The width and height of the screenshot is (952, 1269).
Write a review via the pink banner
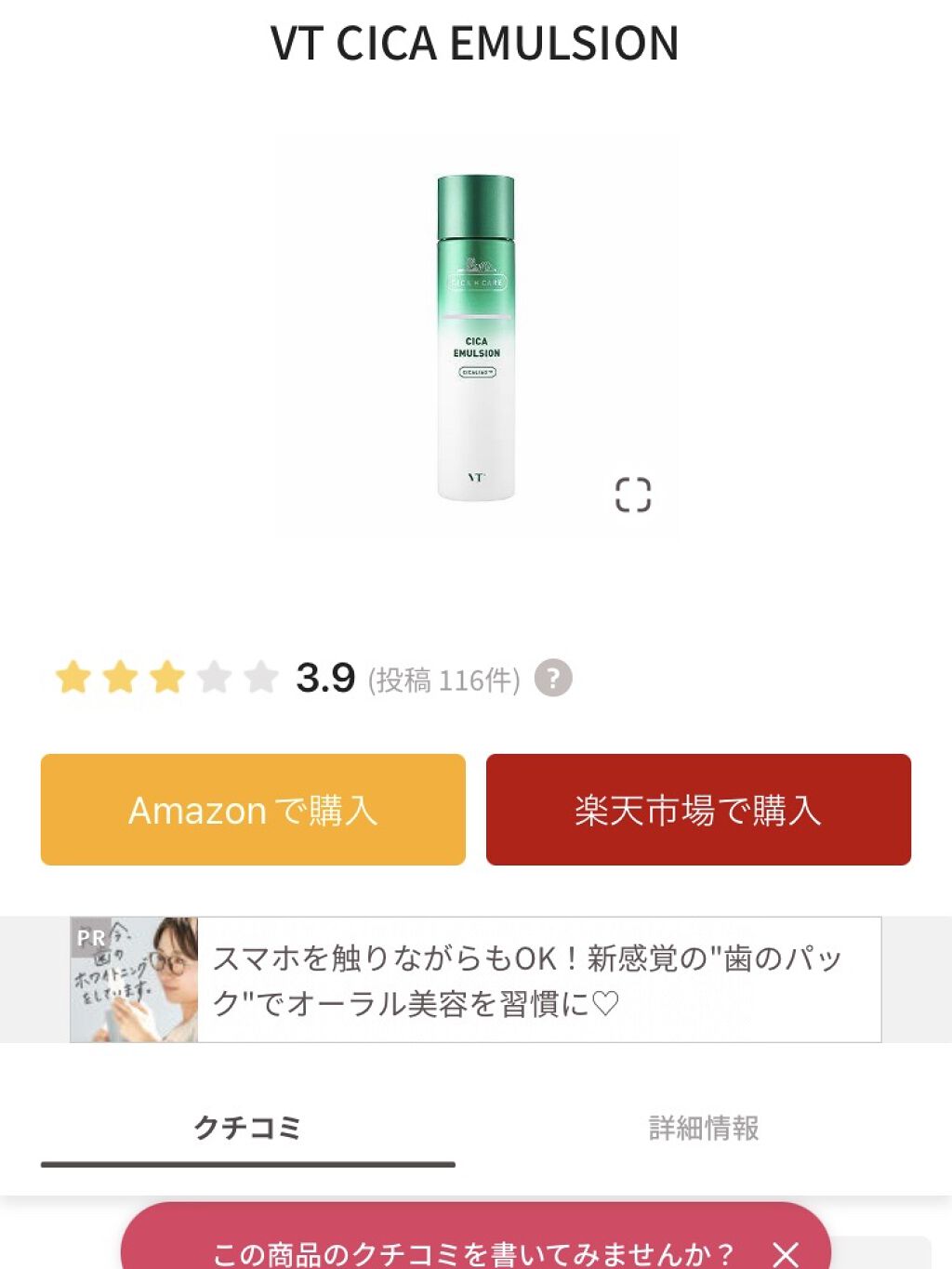pos(472,1252)
